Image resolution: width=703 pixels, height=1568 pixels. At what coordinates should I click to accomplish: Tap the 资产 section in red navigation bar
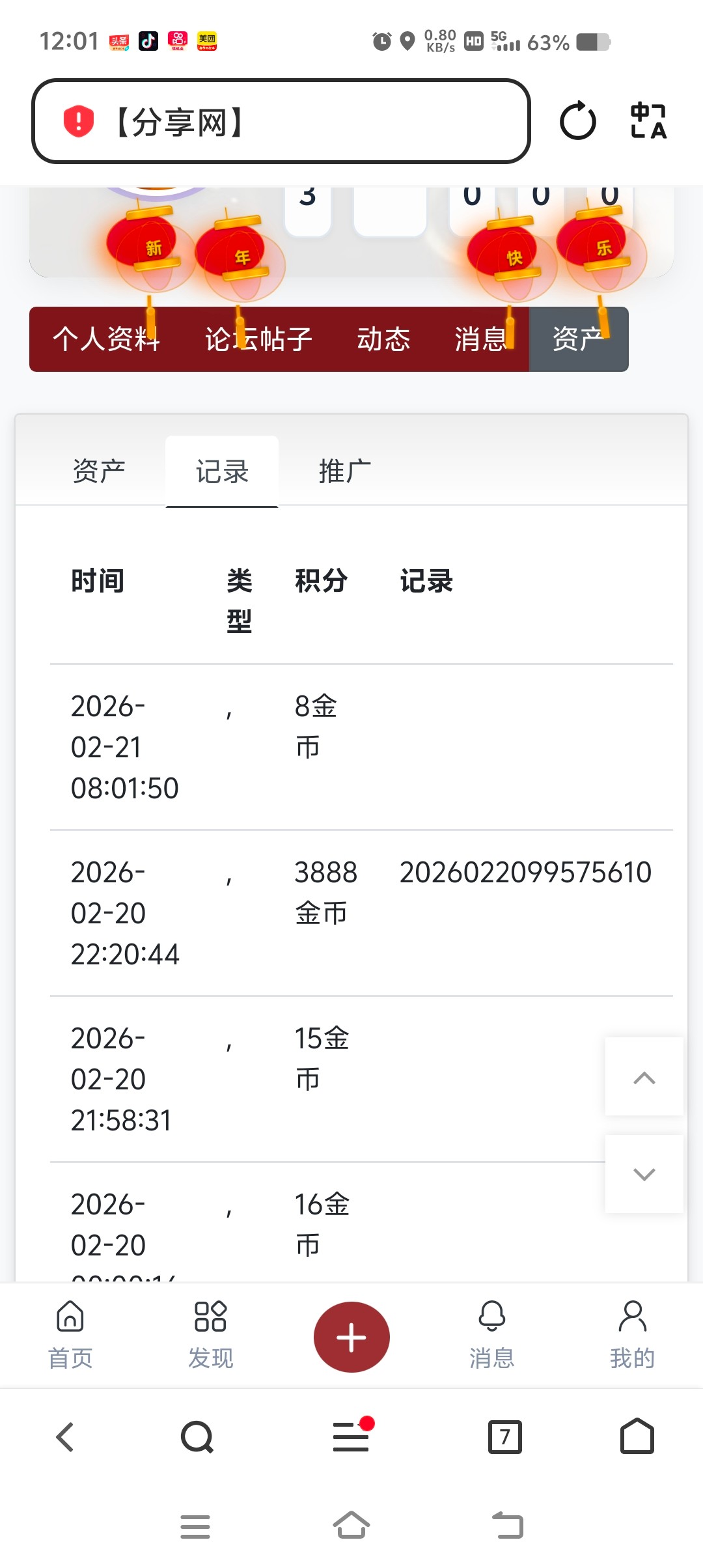578,339
